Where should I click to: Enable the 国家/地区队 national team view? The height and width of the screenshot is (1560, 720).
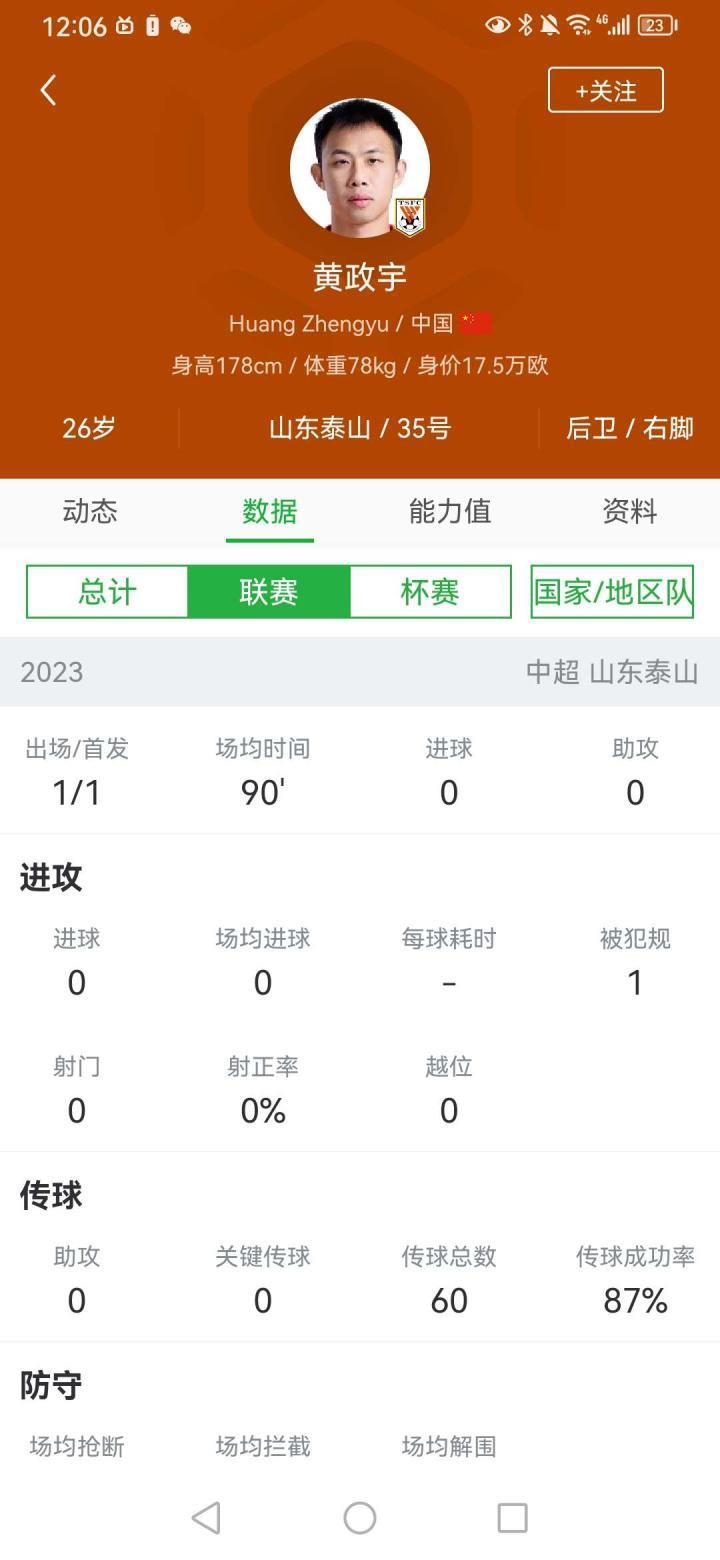coord(612,591)
